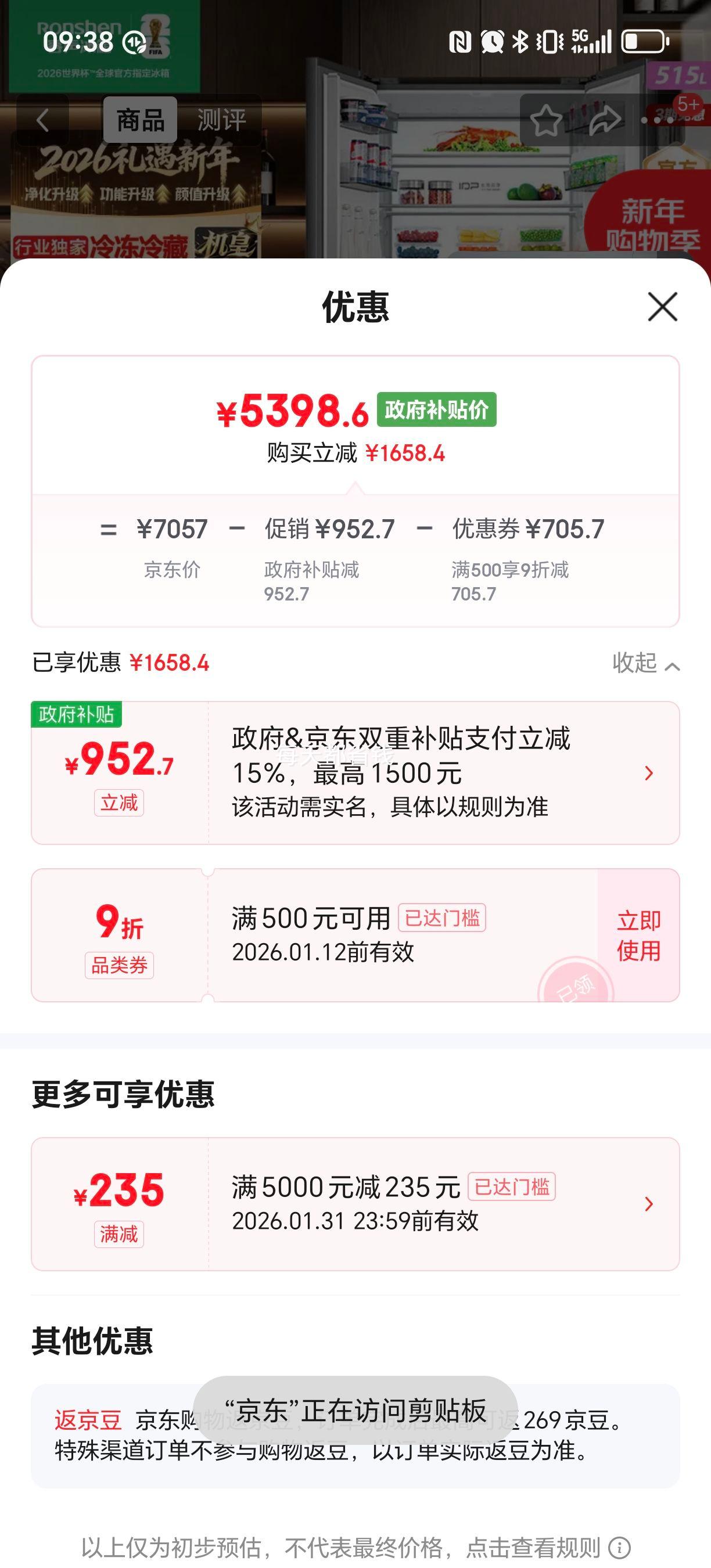Expand the government subsidy 952.7 details chevron
Viewport: 711px width, 1568px height.
click(x=649, y=772)
